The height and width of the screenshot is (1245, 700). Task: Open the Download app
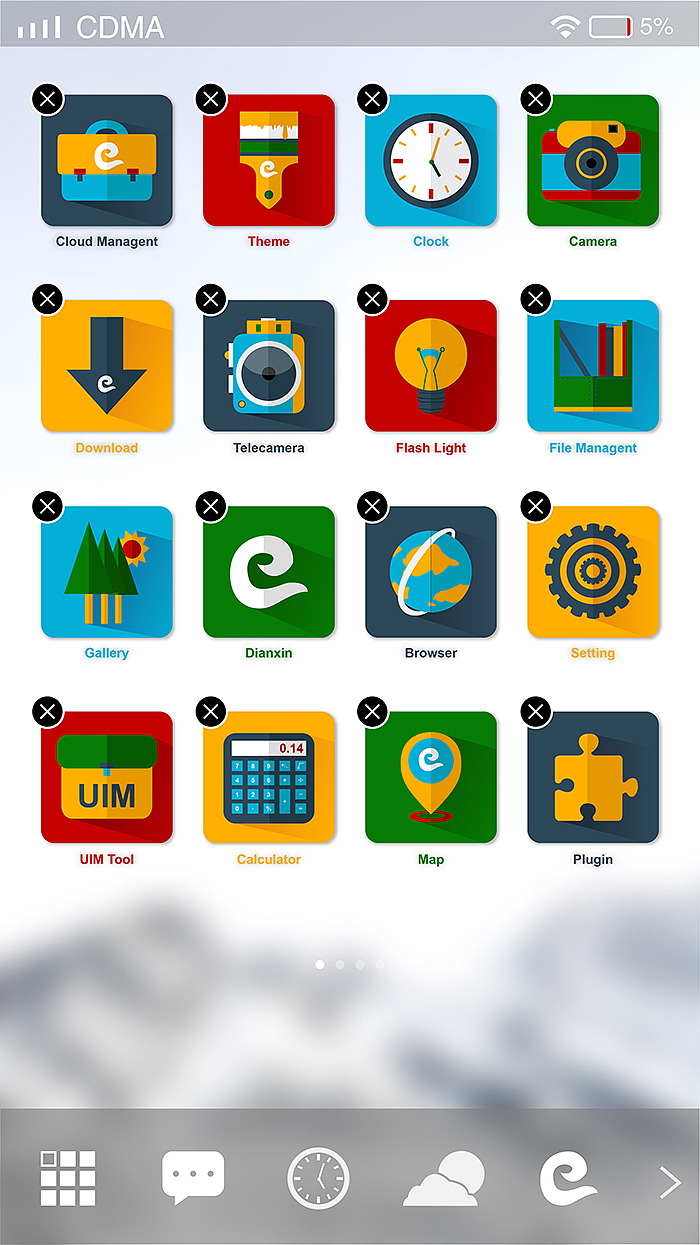[x=107, y=366]
